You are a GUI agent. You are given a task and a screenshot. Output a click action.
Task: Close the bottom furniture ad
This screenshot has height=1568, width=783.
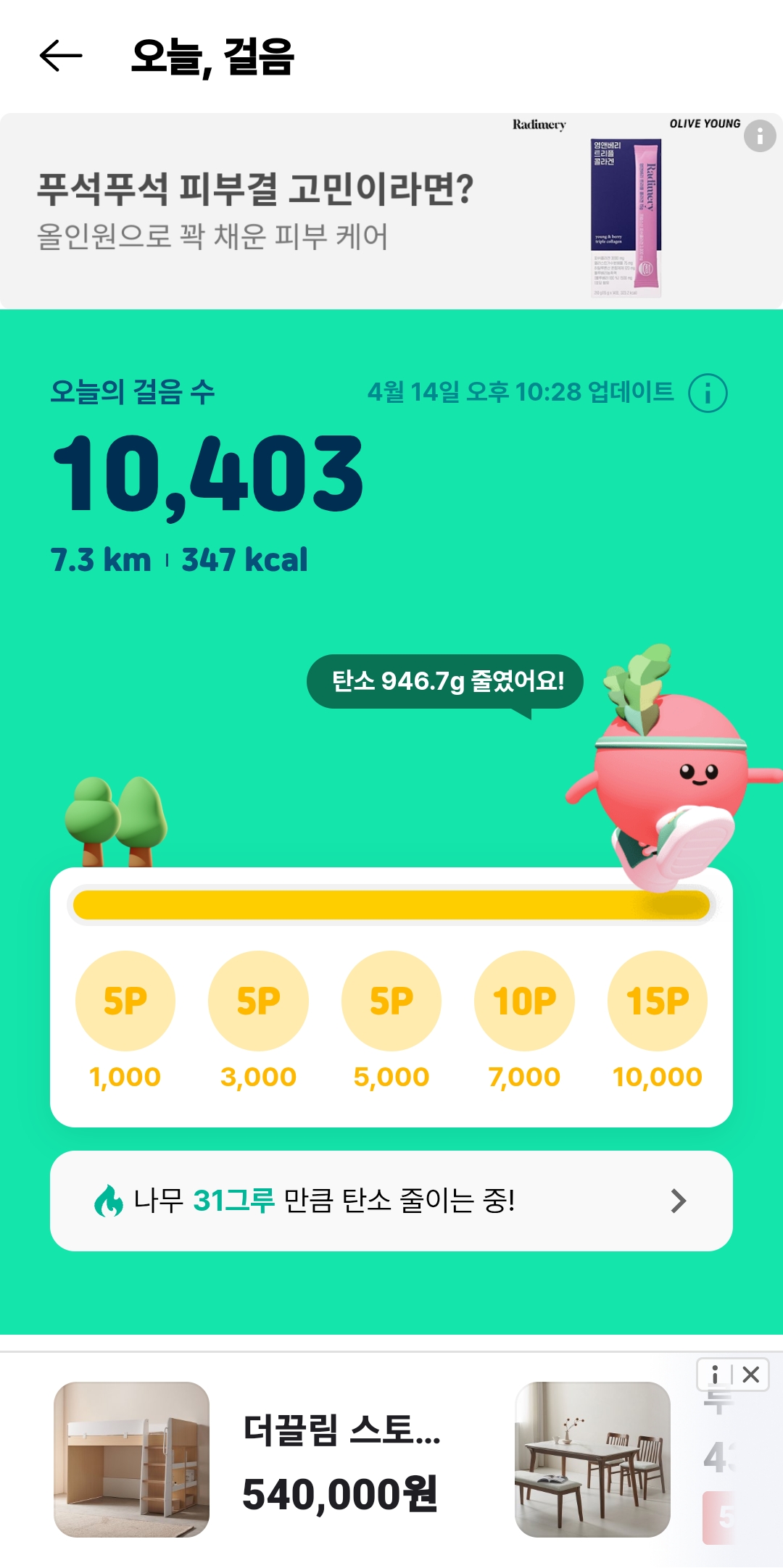point(752,1374)
